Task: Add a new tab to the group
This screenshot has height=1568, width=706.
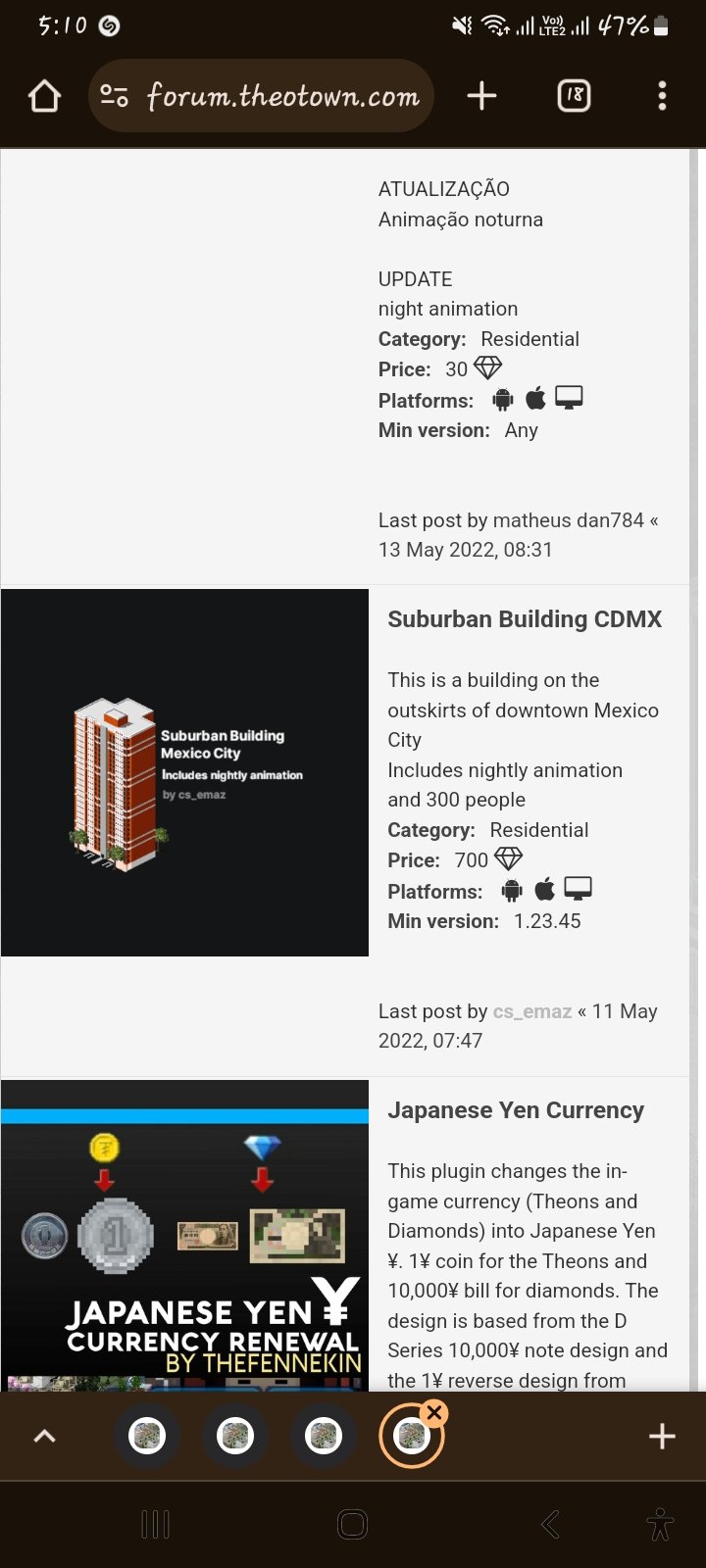Action: (662, 1437)
